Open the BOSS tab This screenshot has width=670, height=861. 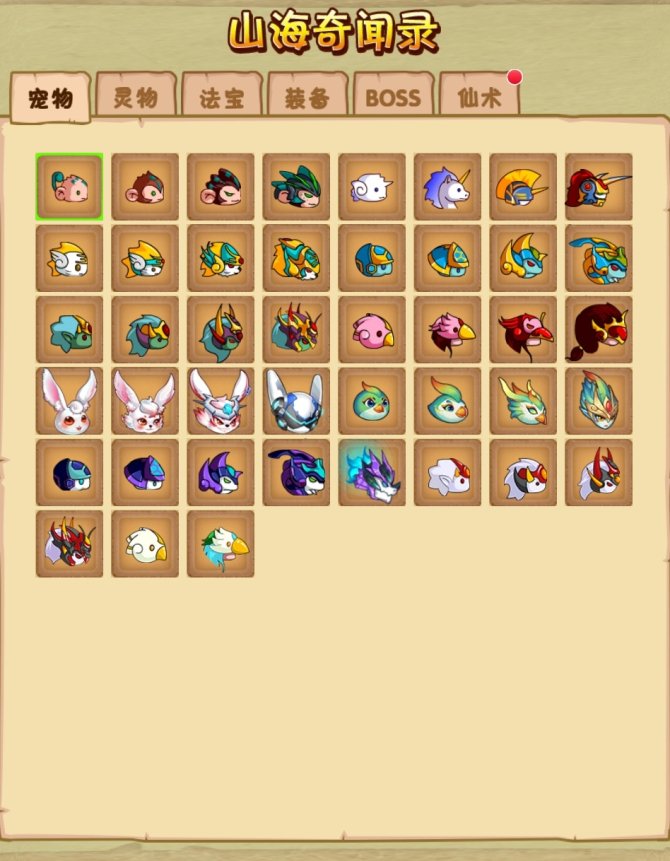(x=393, y=98)
